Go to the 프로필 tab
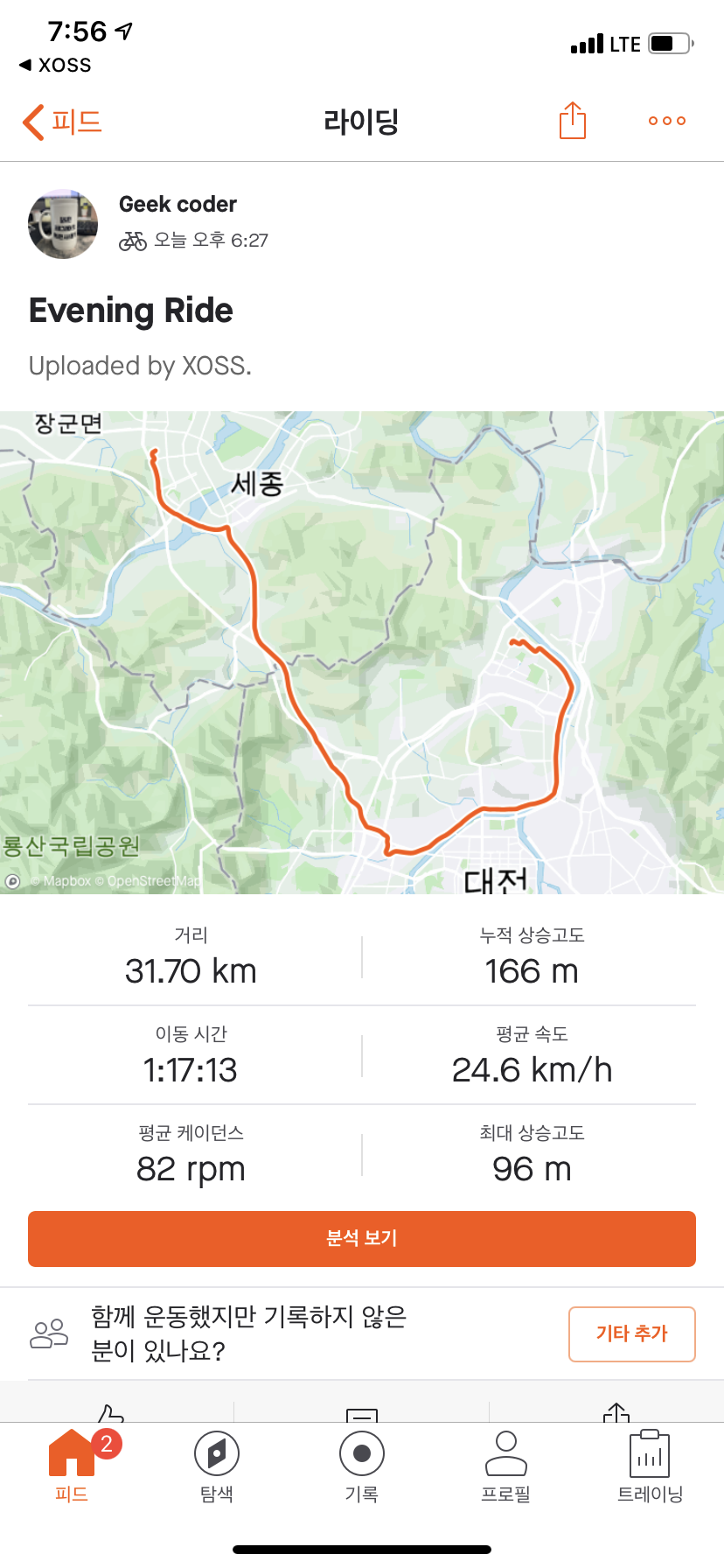The image size is (724, 1568). pyautogui.click(x=506, y=1466)
